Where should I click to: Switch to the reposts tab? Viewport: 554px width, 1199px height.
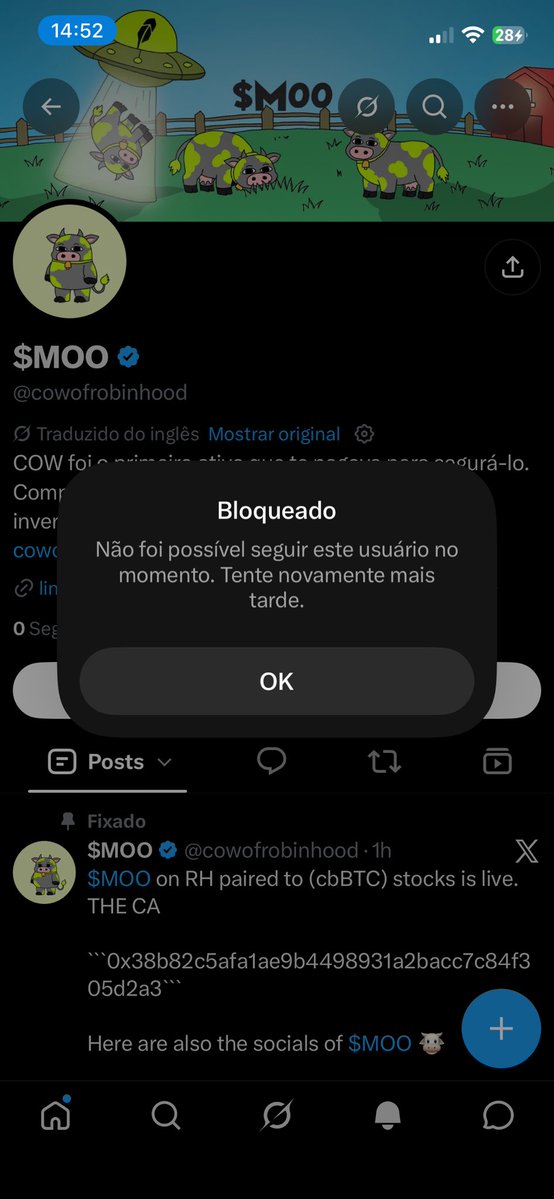[384, 762]
